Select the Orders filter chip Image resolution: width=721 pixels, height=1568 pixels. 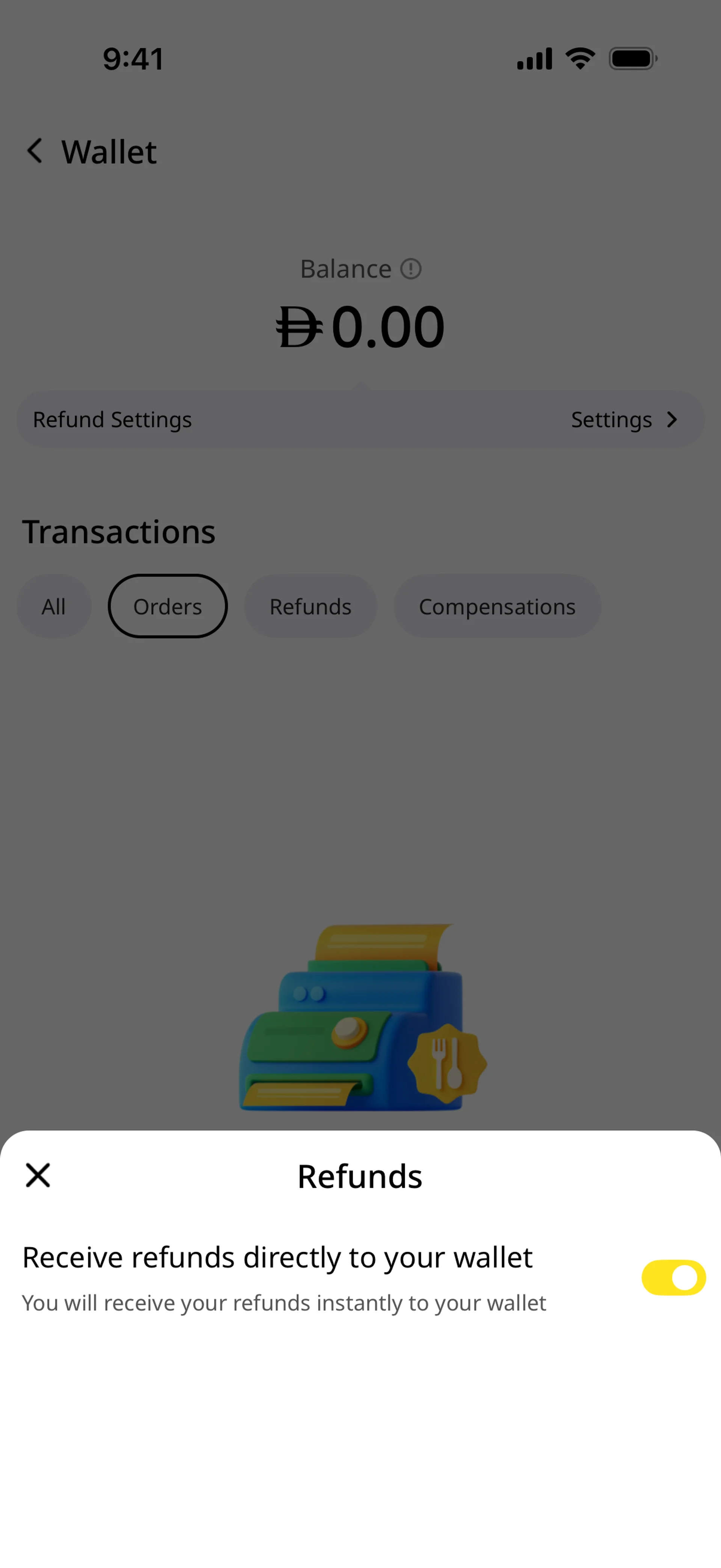167,606
